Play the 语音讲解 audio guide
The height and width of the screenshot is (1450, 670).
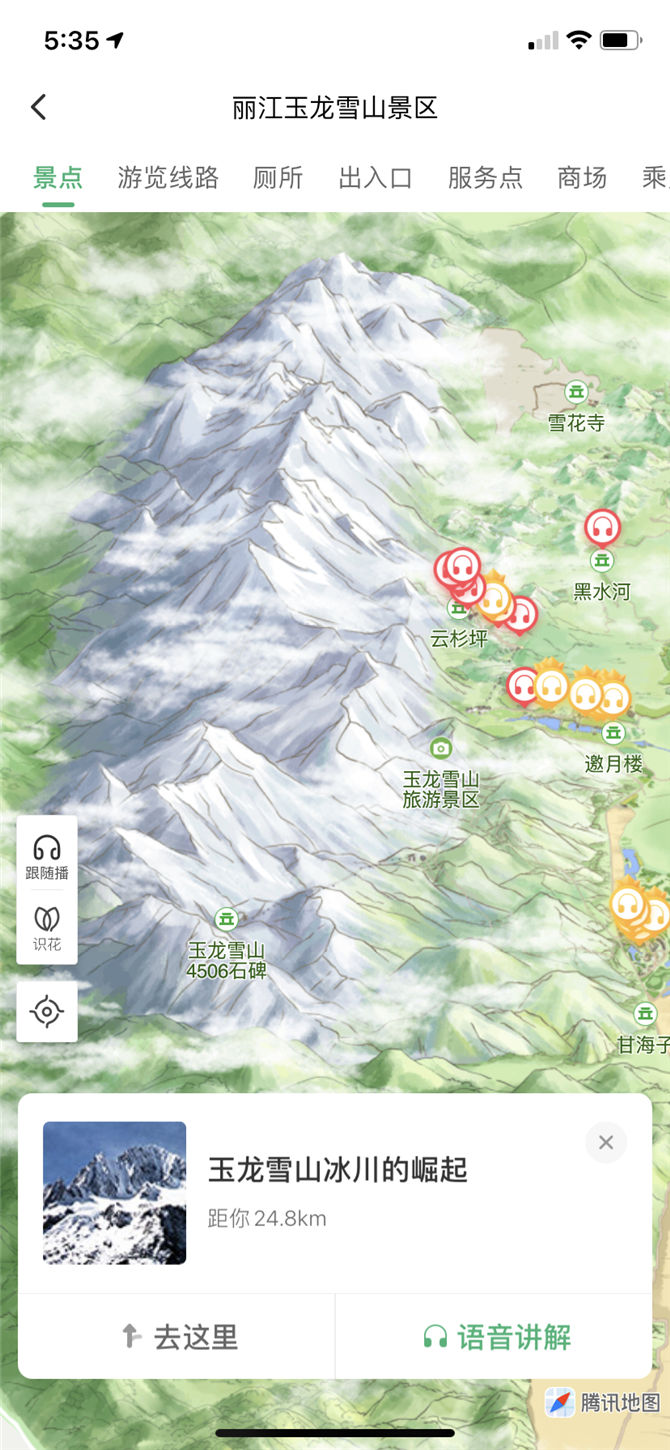pos(496,1337)
